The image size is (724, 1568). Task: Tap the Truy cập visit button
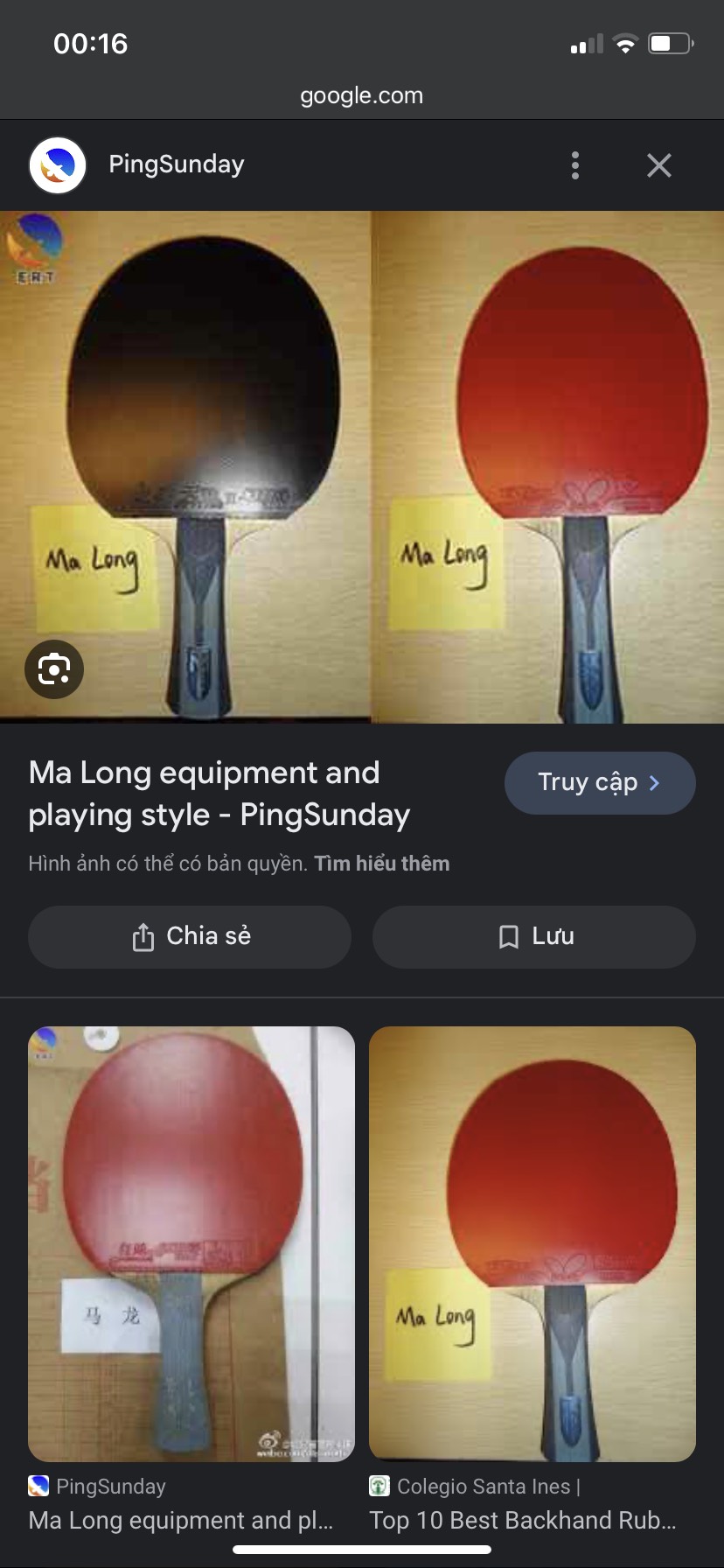coord(599,782)
